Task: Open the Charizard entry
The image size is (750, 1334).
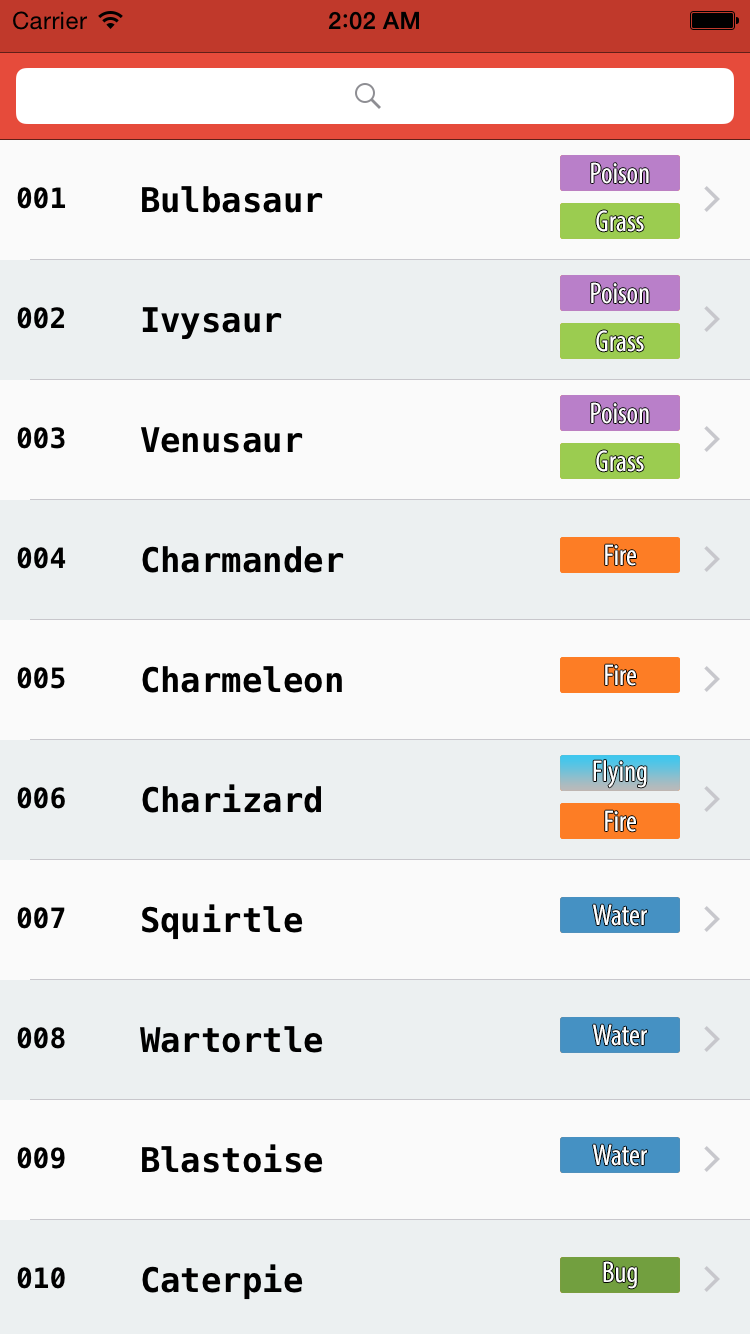Action: click(375, 800)
